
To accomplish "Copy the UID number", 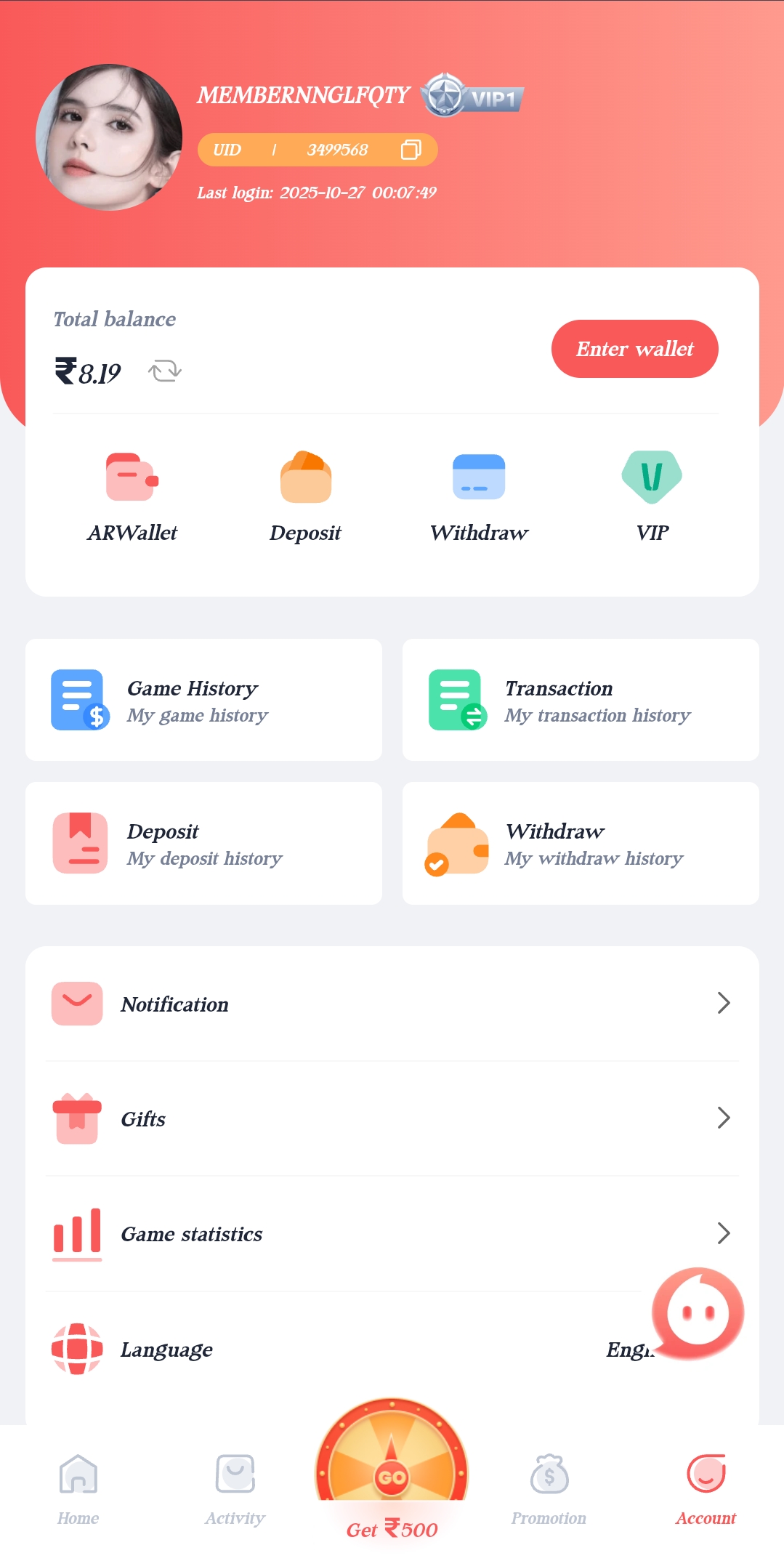I will 411,150.
